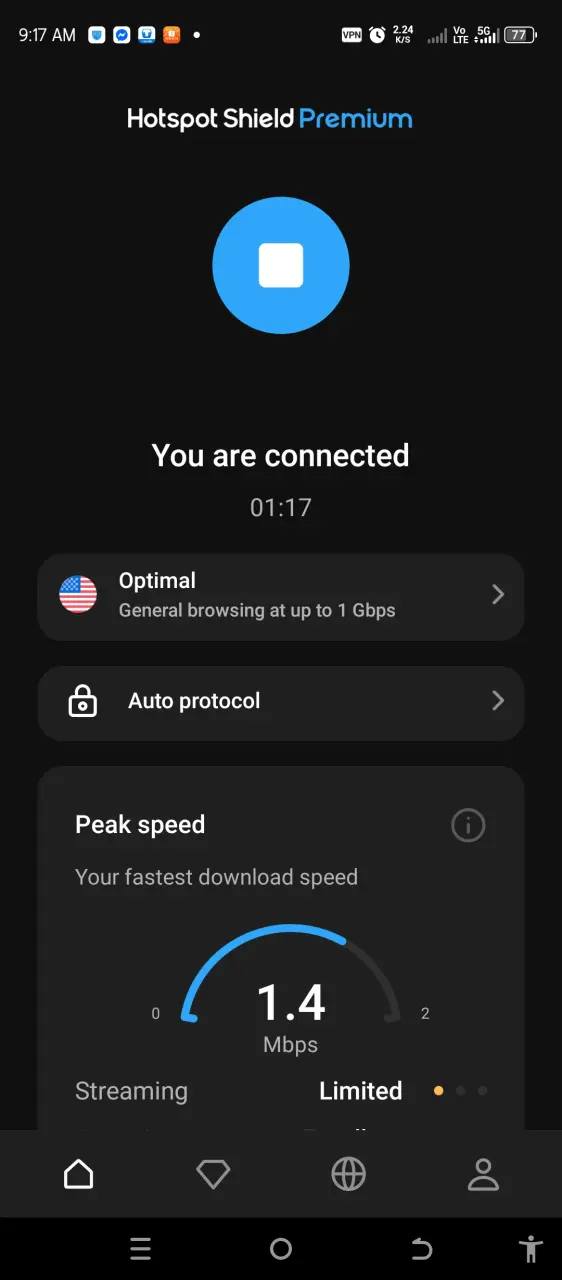Stop the VPN connection
This screenshot has height=1280, width=562.
tap(281, 265)
